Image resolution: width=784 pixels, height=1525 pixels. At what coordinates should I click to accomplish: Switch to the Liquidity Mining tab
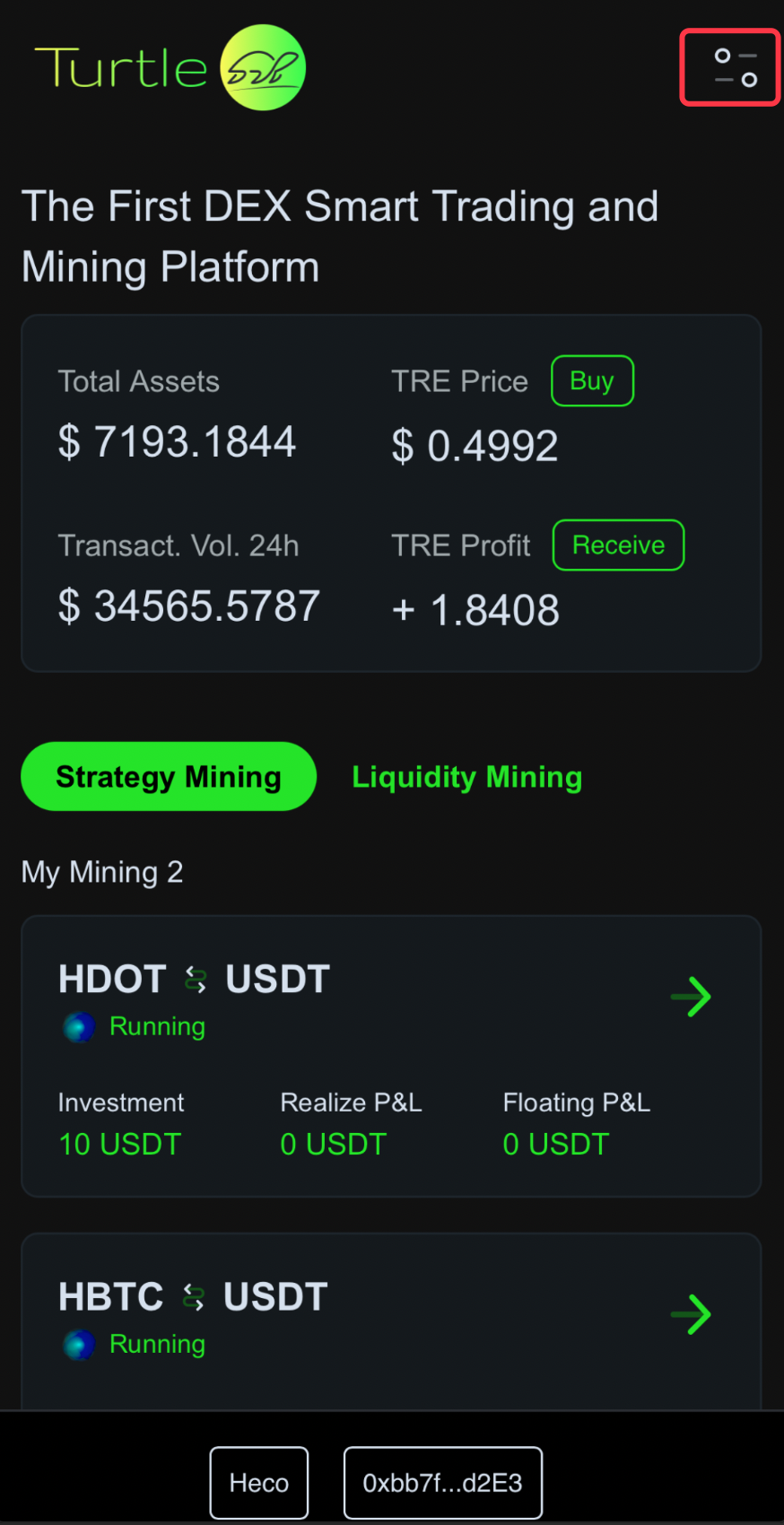pos(466,777)
